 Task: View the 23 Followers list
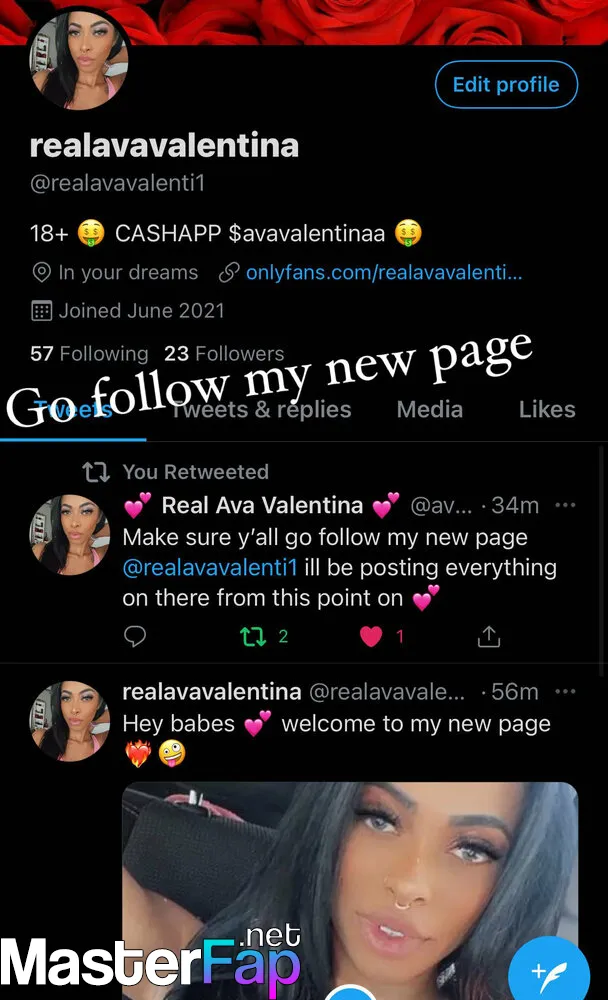[x=224, y=353]
